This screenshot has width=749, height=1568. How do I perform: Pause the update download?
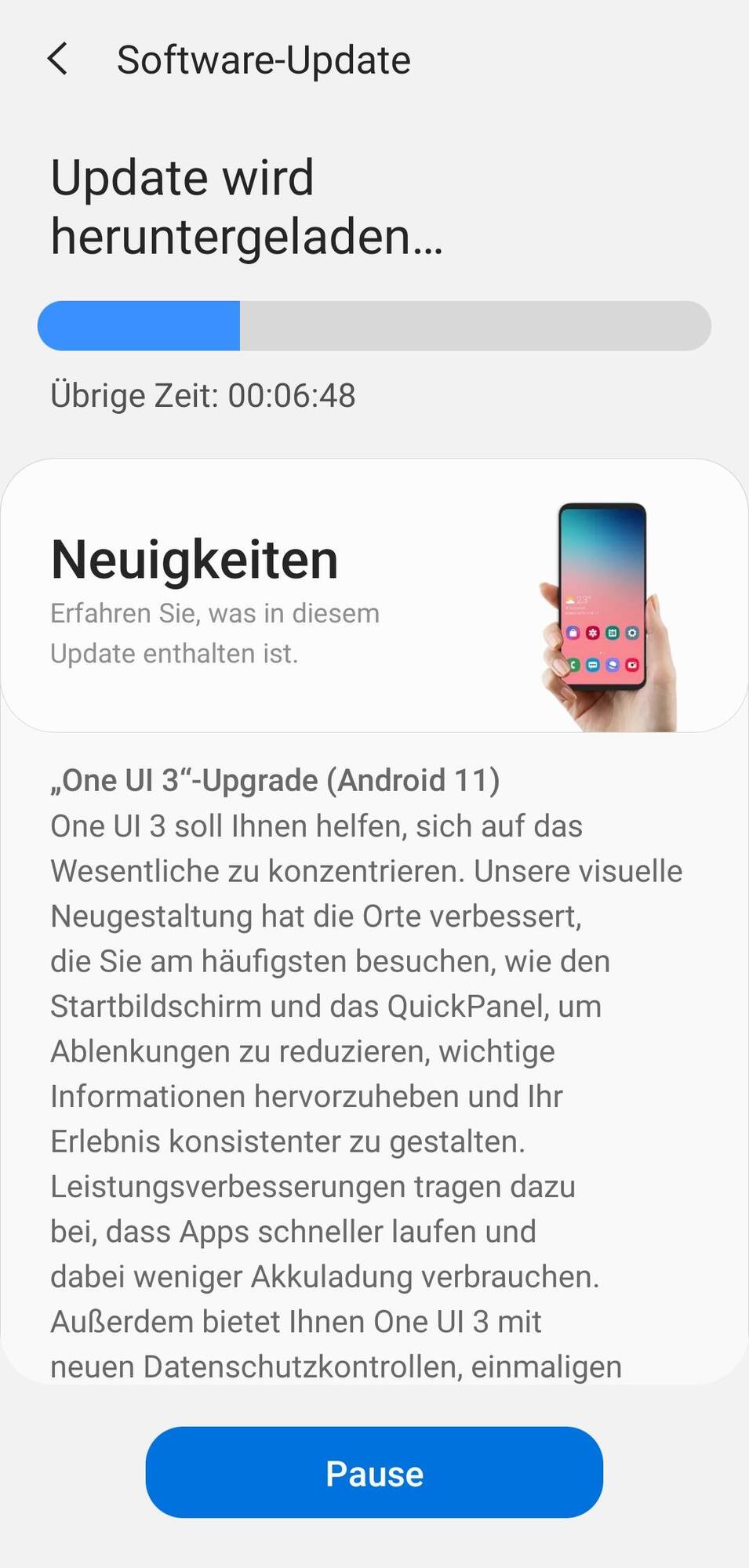[x=374, y=1472]
